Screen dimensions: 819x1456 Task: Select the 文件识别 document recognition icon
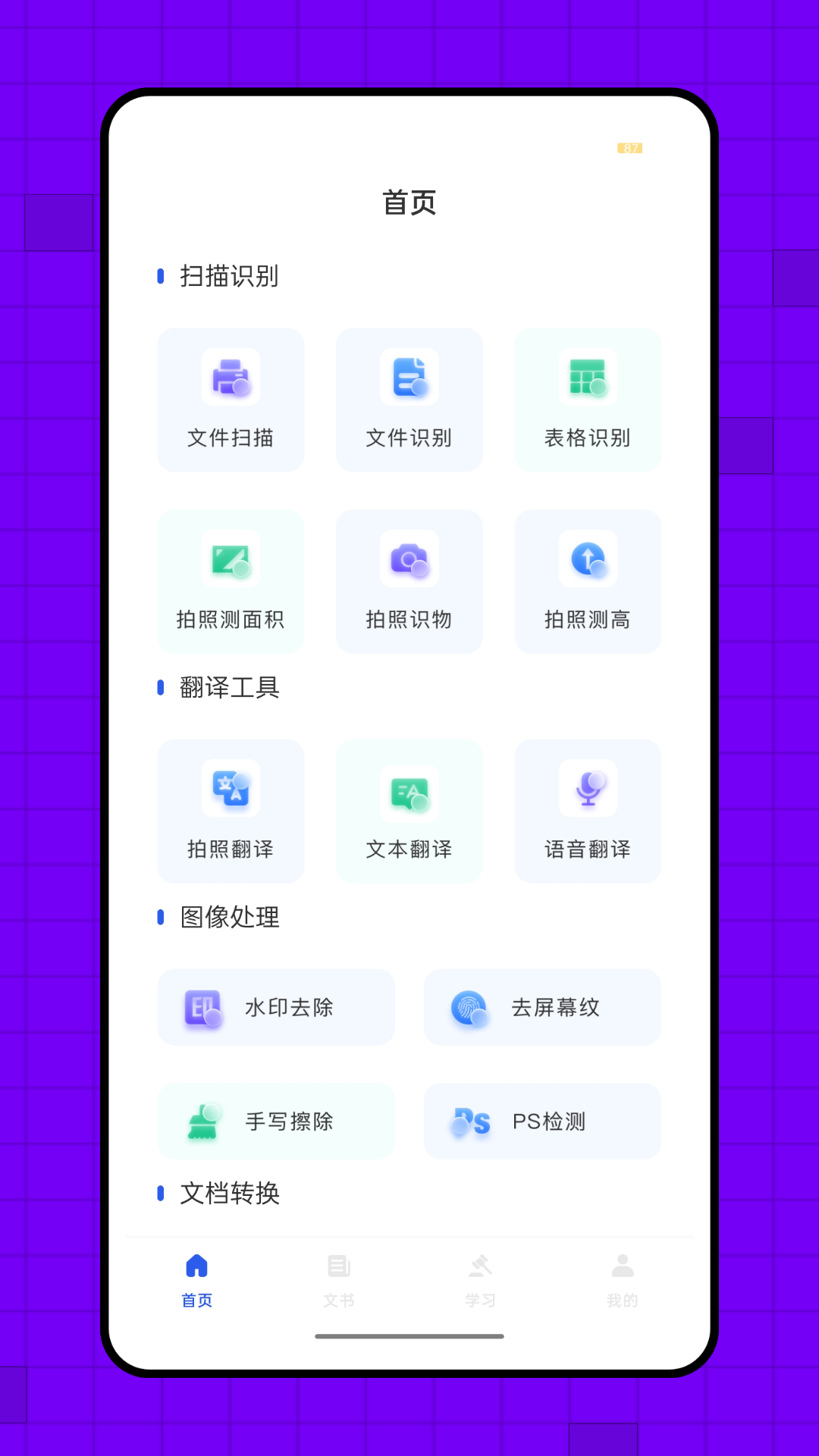pyautogui.click(x=409, y=400)
